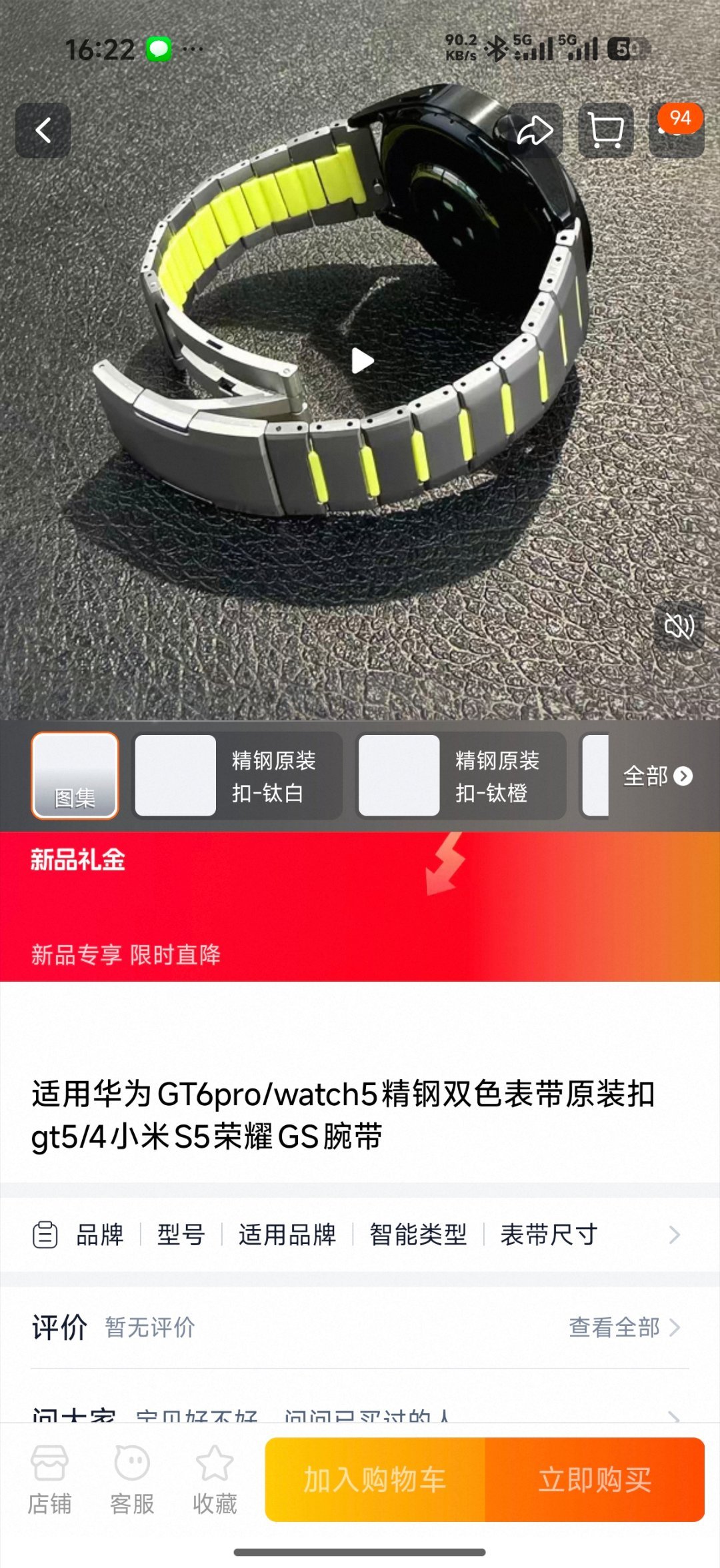Play the product video
This screenshot has height=1568, width=720.
[361, 361]
